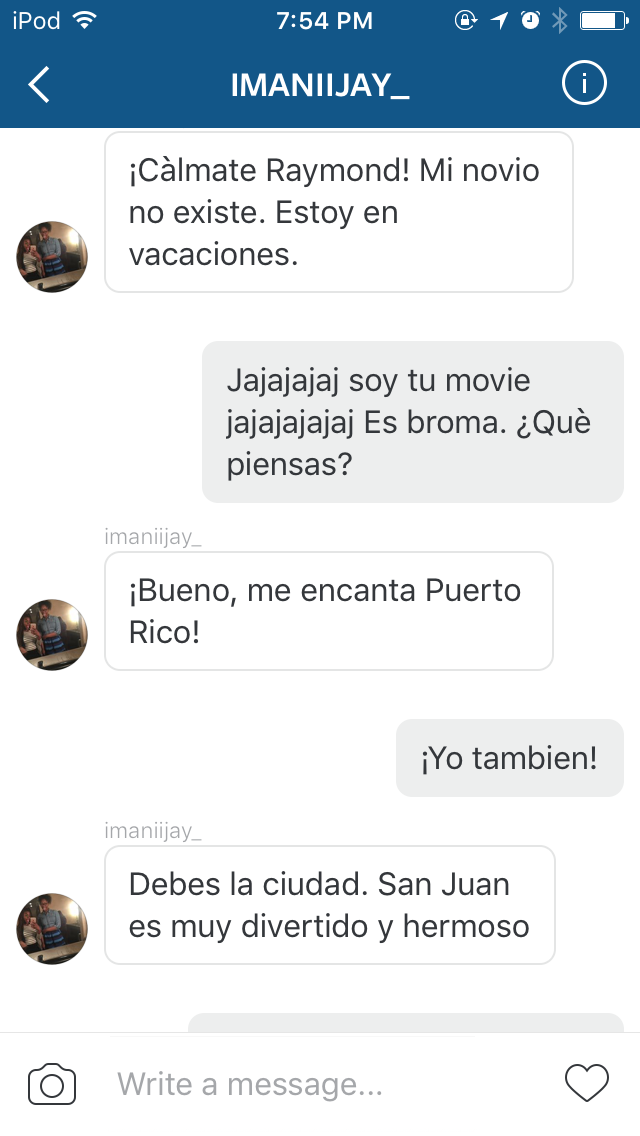Go back from the IMANIIJAY_ conversation

pyautogui.click(x=39, y=85)
